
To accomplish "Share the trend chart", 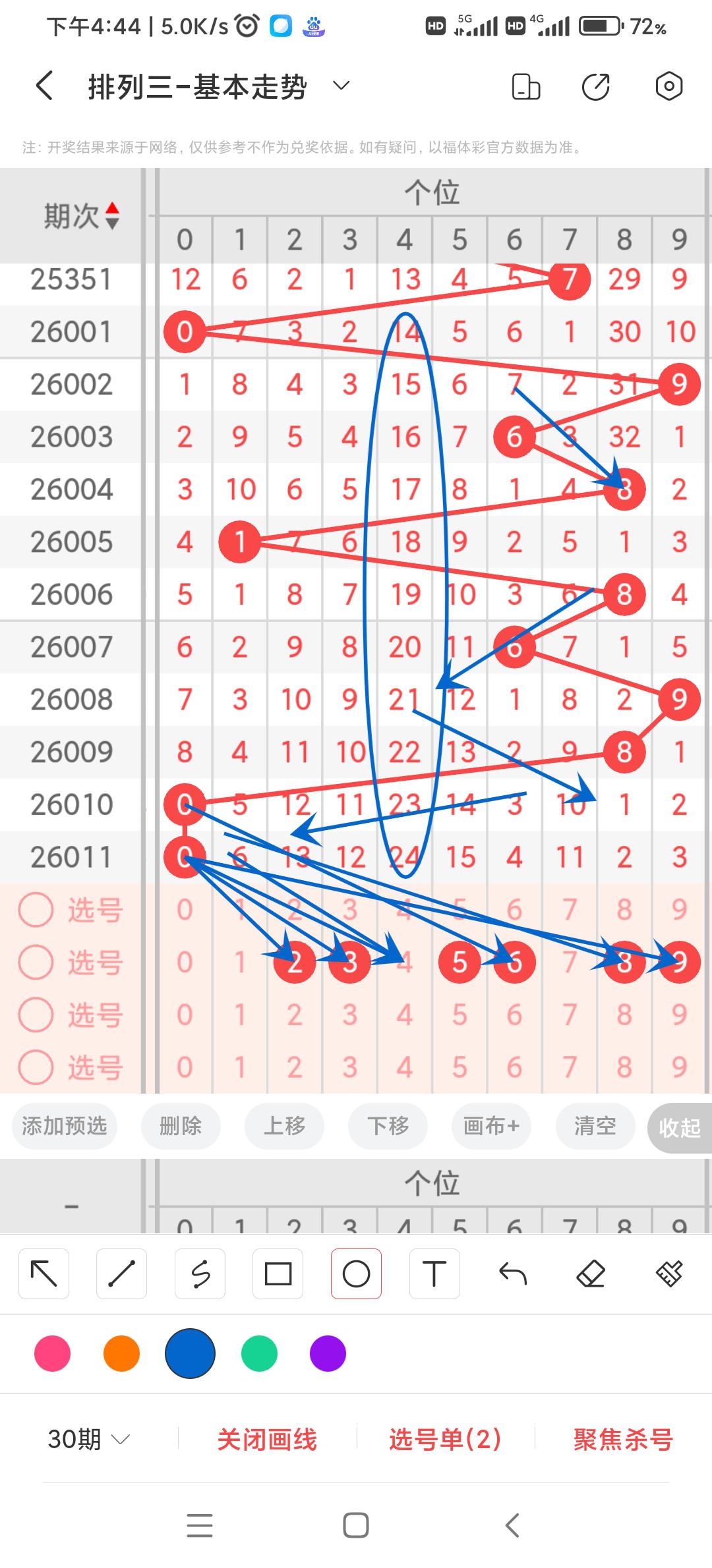I will pyautogui.click(x=595, y=86).
